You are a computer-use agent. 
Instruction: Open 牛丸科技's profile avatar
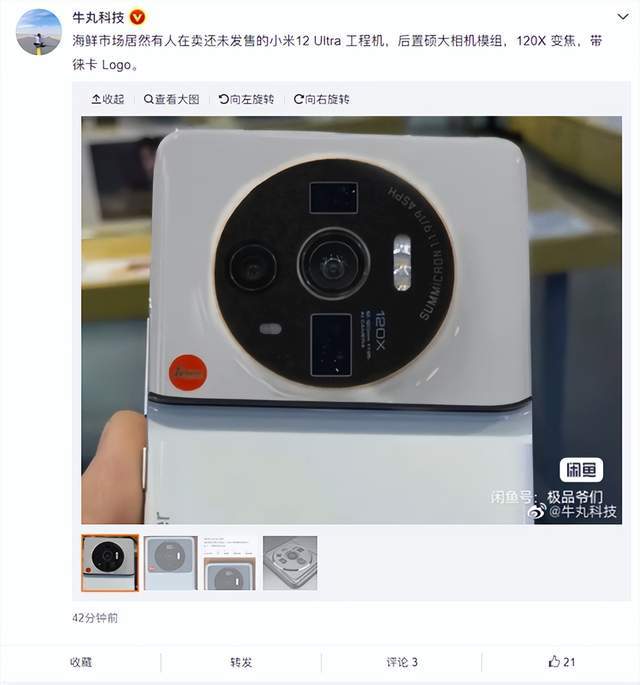38,31
